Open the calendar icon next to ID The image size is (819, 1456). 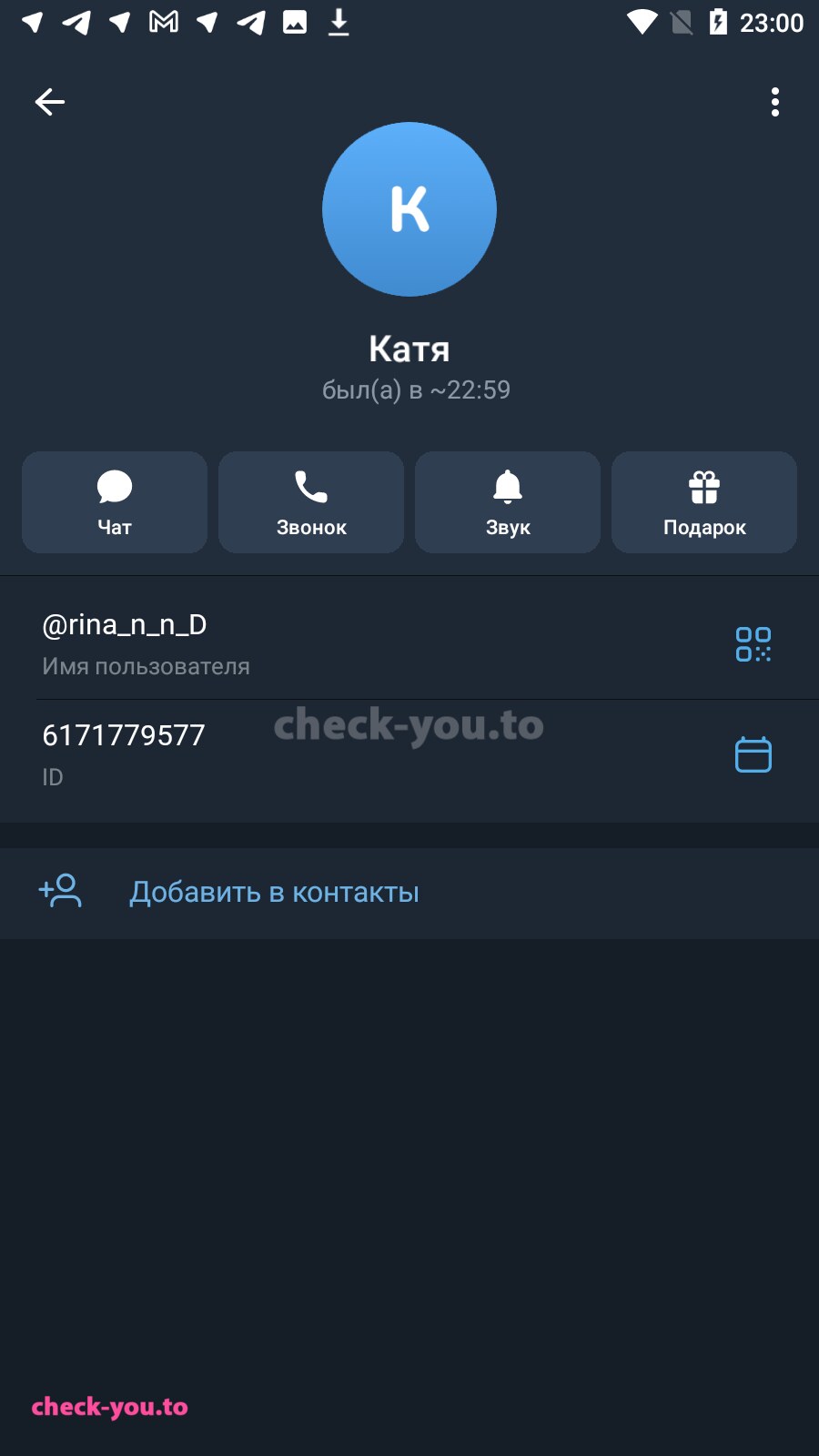pyautogui.click(x=753, y=754)
